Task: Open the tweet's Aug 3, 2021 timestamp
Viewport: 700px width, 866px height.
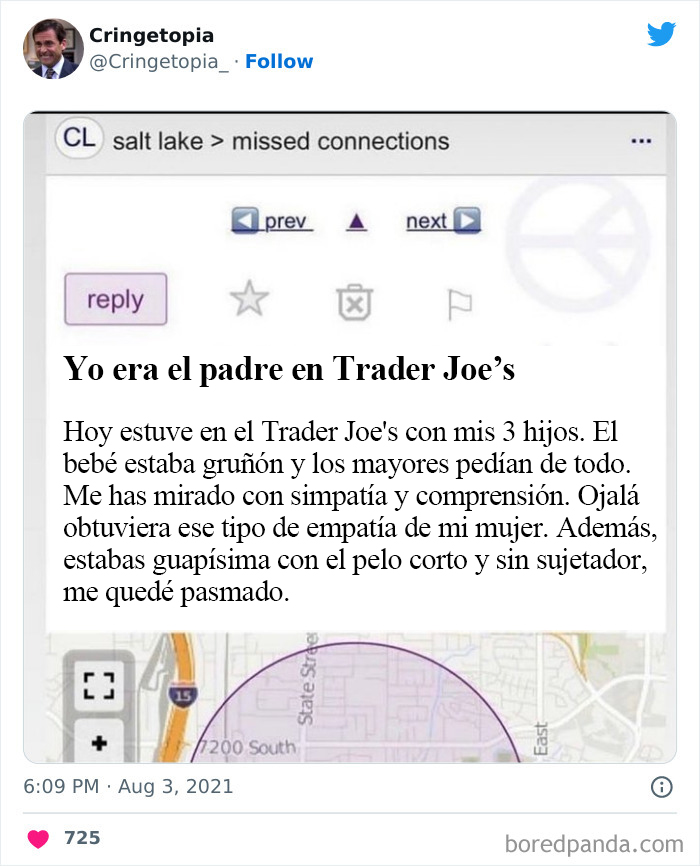Action: pyautogui.click(x=128, y=787)
